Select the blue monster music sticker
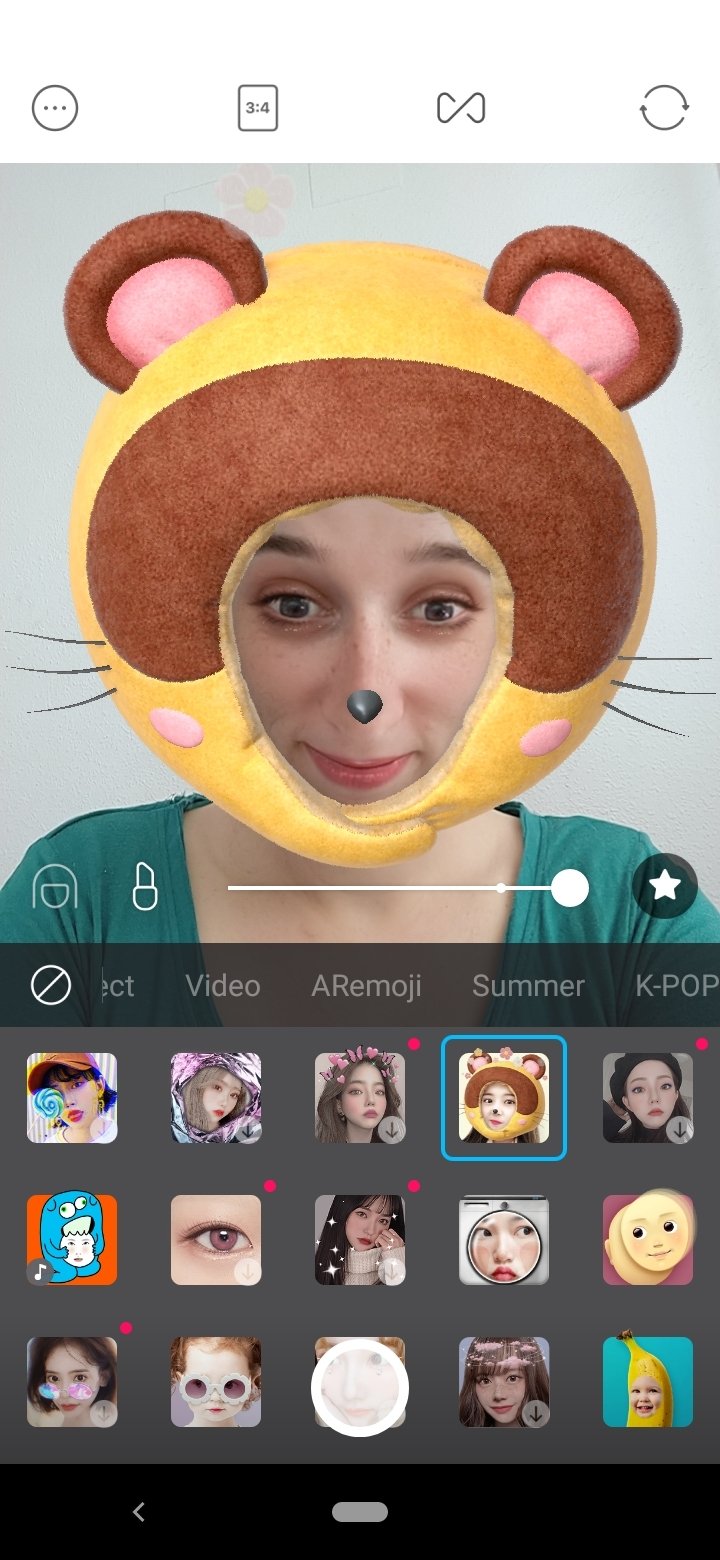720x1560 pixels. (x=72, y=1239)
